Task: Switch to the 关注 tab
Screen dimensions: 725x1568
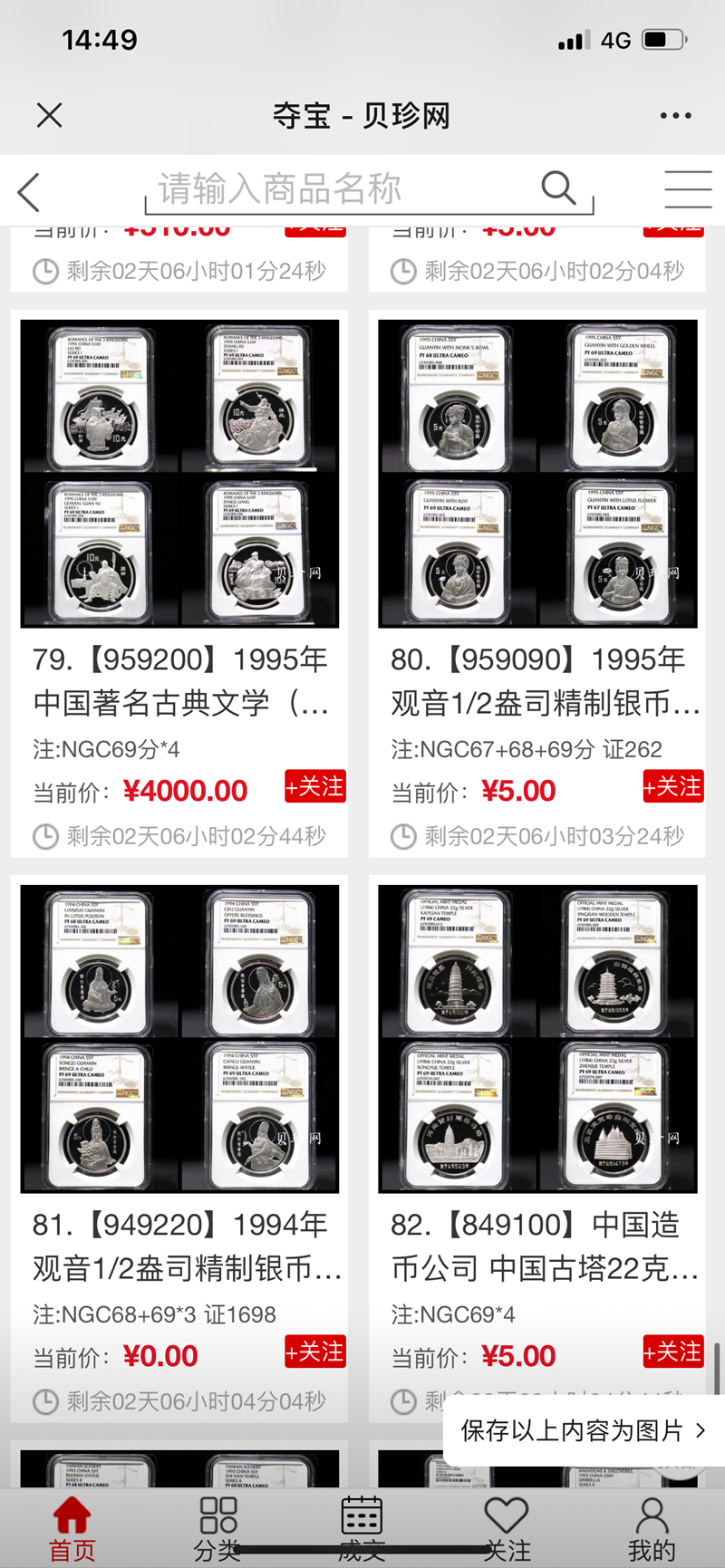Action: [507, 1529]
